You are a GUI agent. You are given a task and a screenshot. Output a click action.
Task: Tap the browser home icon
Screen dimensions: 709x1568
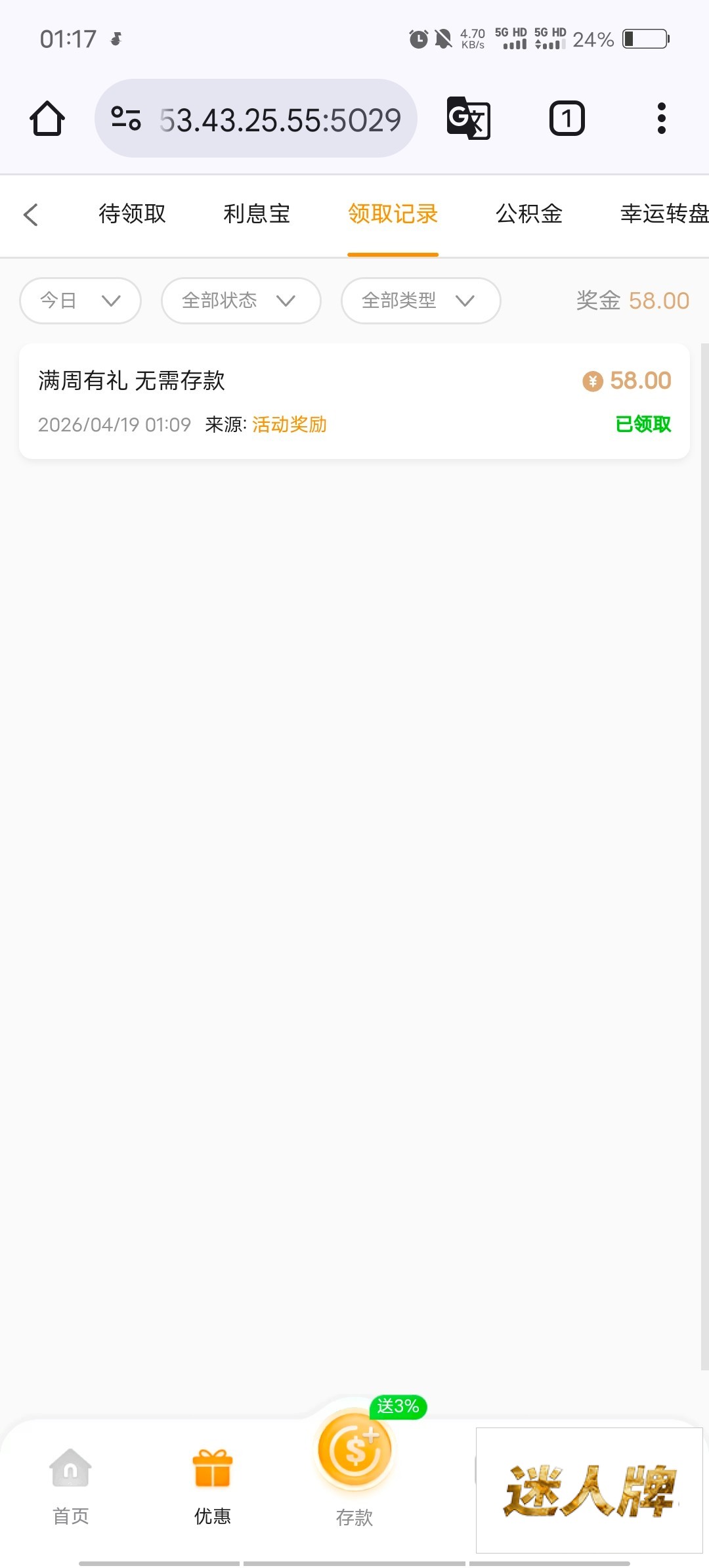click(x=47, y=119)
